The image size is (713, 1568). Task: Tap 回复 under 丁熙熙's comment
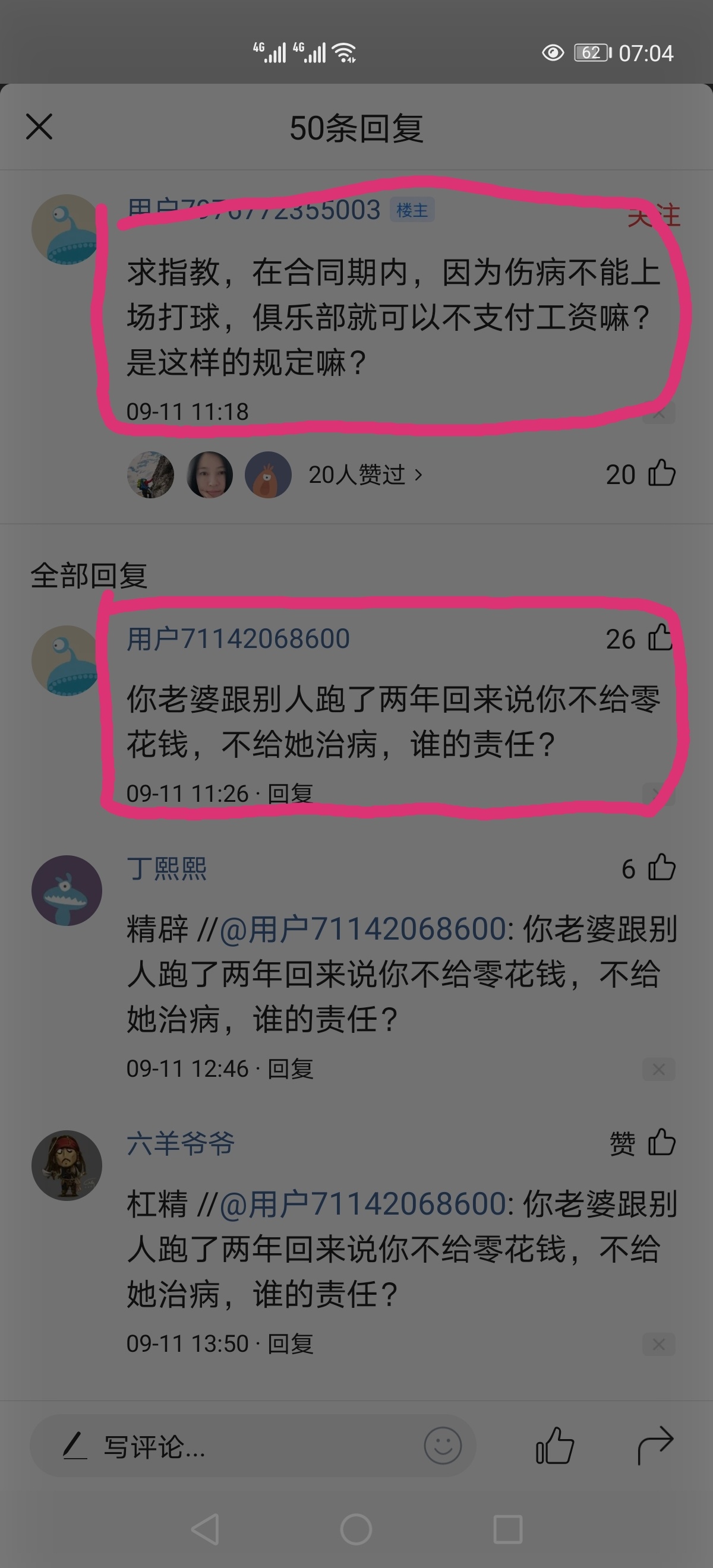(x=291, y=1068)
